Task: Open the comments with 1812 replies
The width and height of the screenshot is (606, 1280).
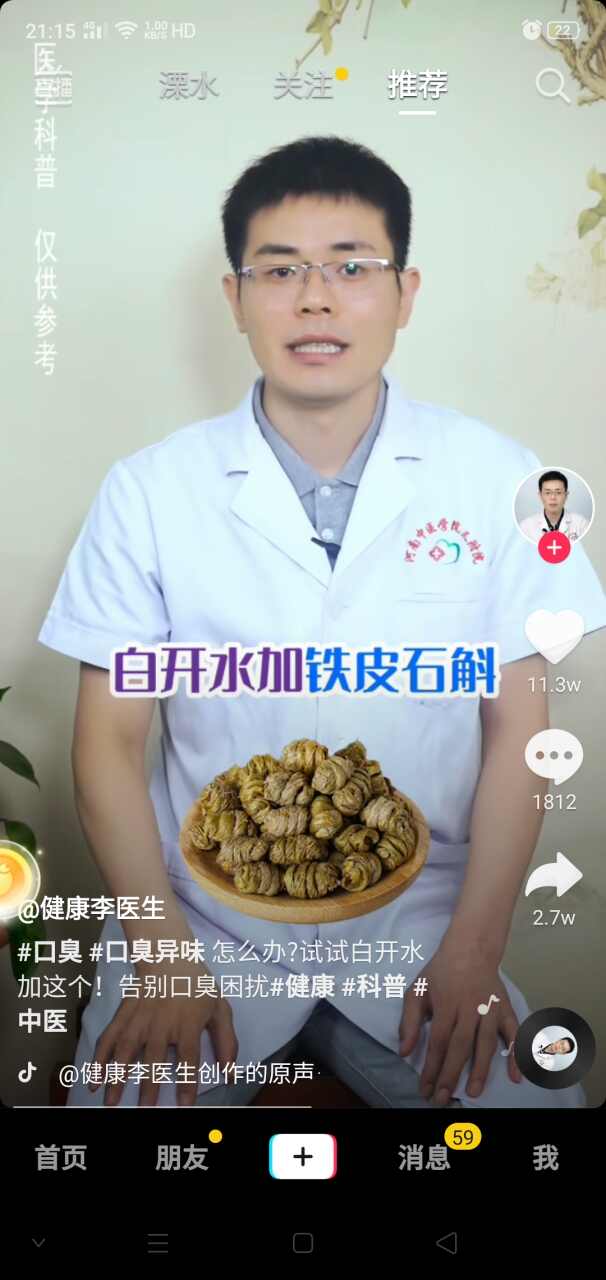Action: [x=554, y=757]
